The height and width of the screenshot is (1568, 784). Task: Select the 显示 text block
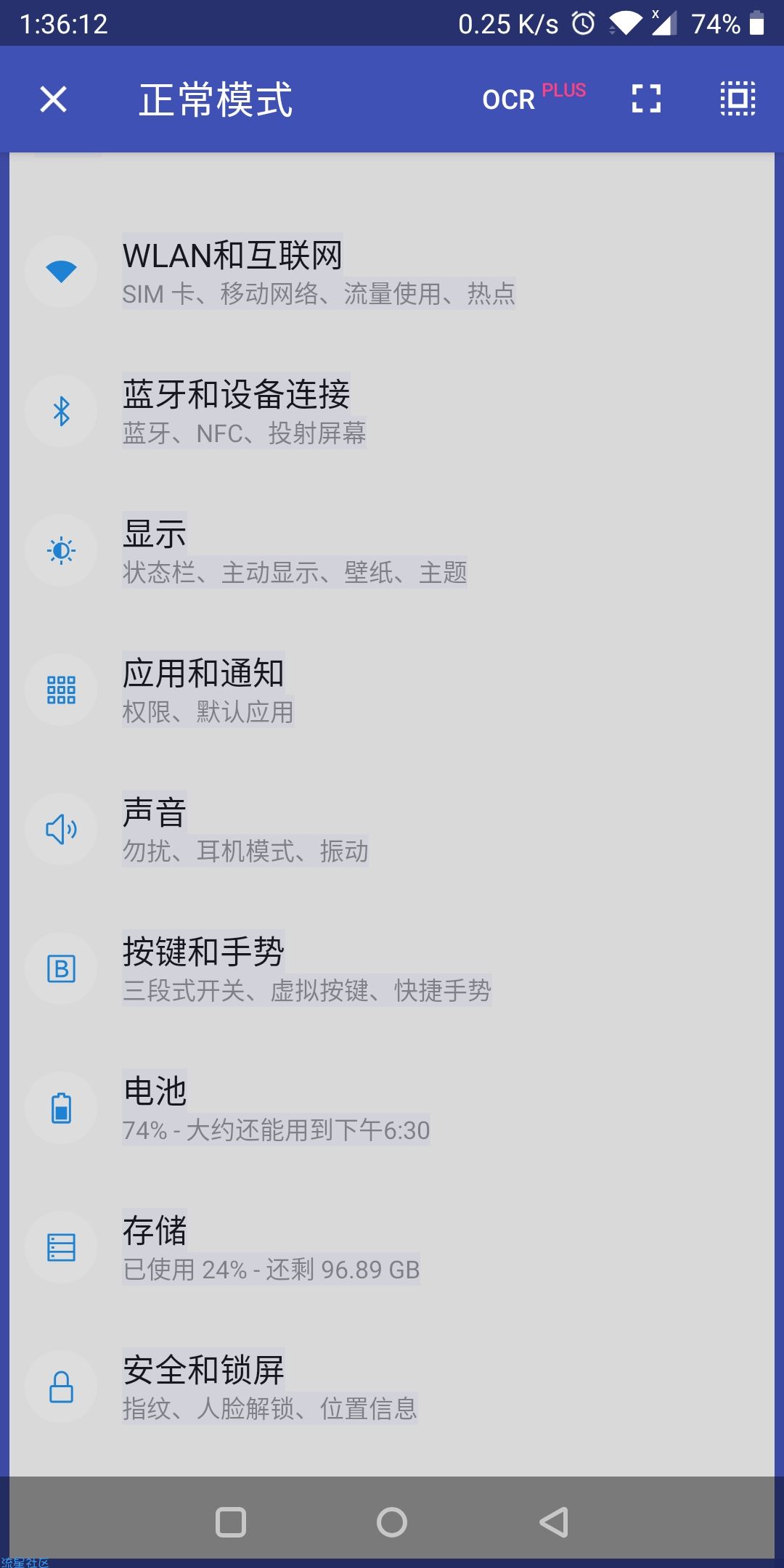(155, 534)
